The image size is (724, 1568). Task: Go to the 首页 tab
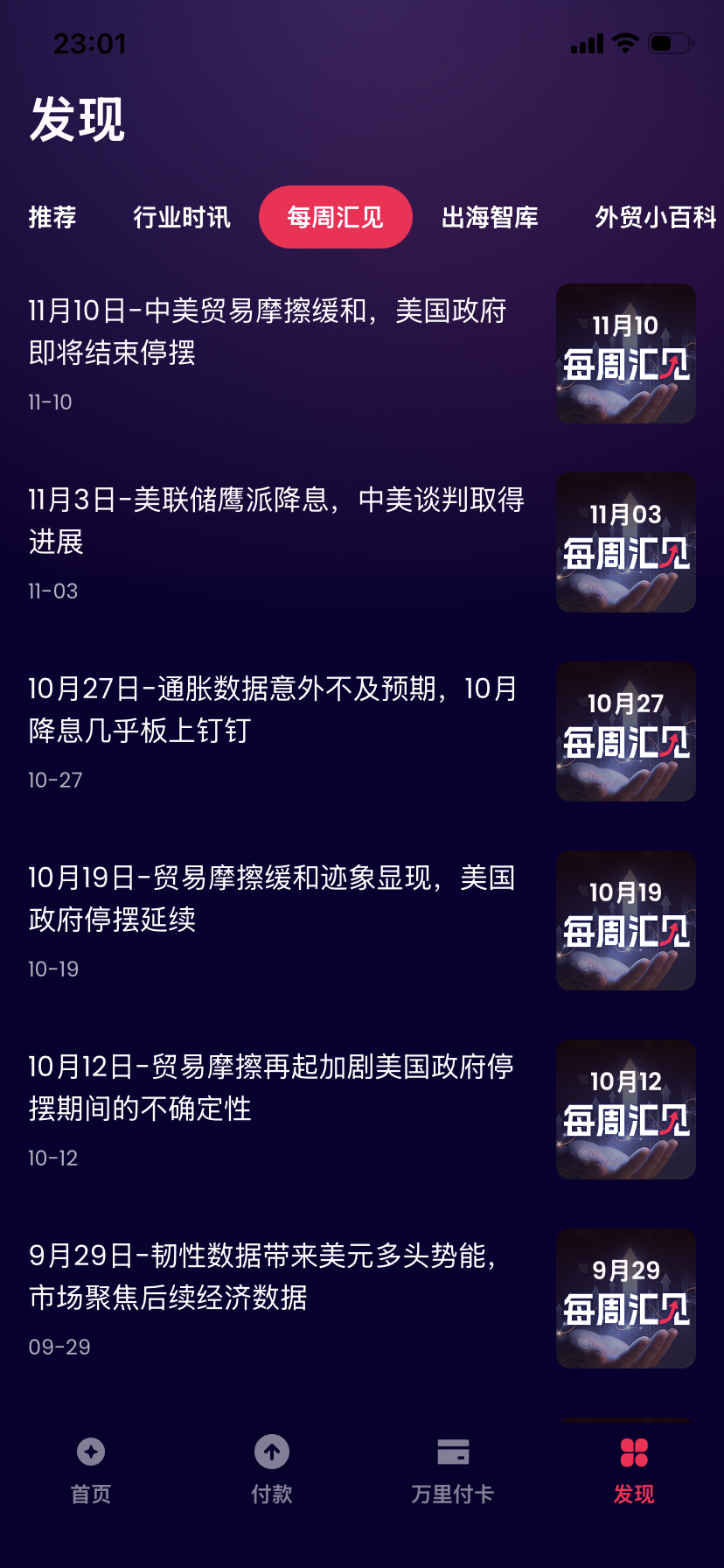click(91, 1471)
